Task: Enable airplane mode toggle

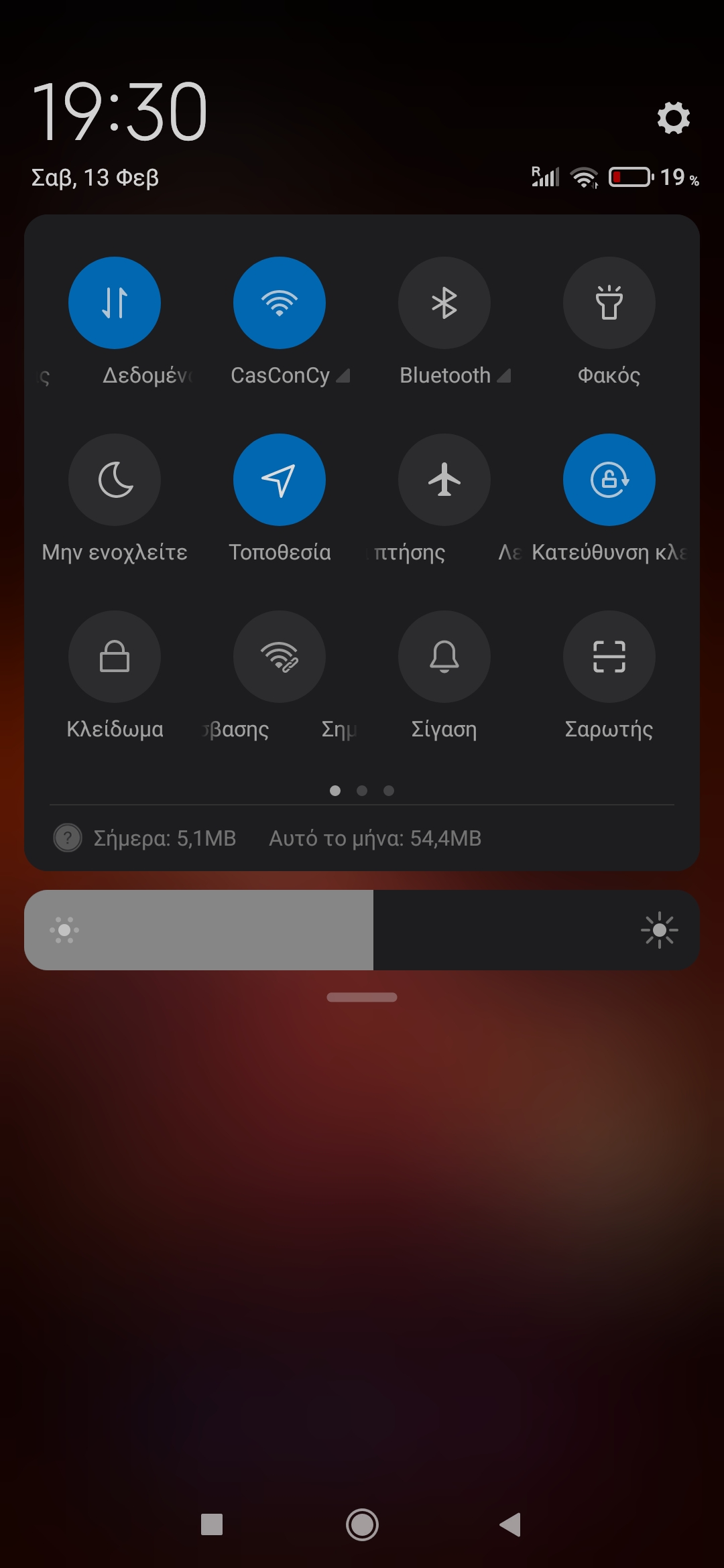Action: [x=444, y=480]
